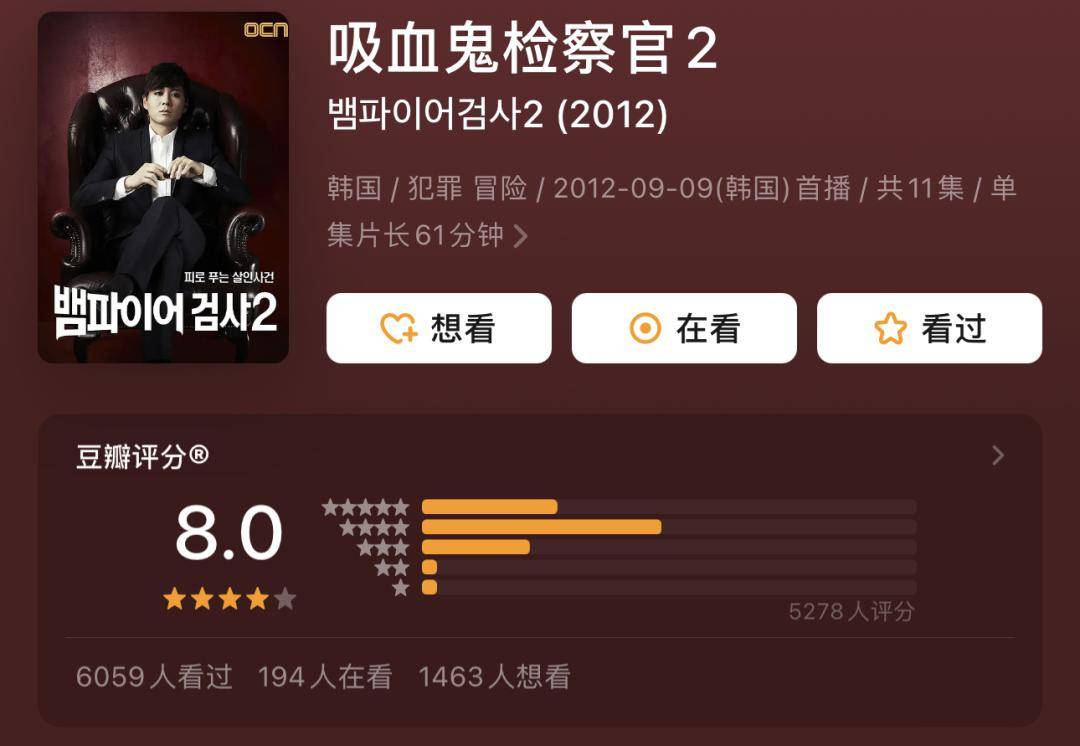Mark the show as 看过
This screenshot has height=746, width=1080.
tap(929, 328)
